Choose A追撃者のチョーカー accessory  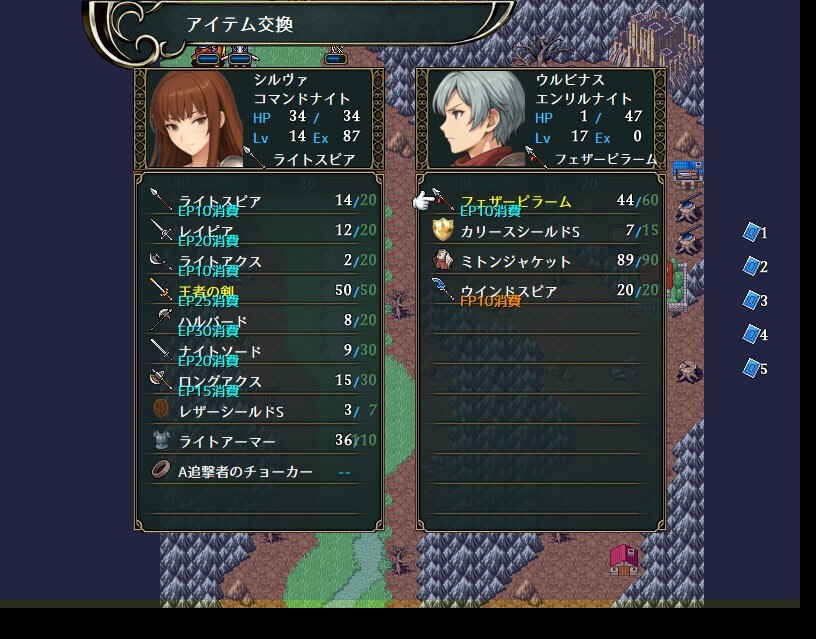(x=258, y=472)
